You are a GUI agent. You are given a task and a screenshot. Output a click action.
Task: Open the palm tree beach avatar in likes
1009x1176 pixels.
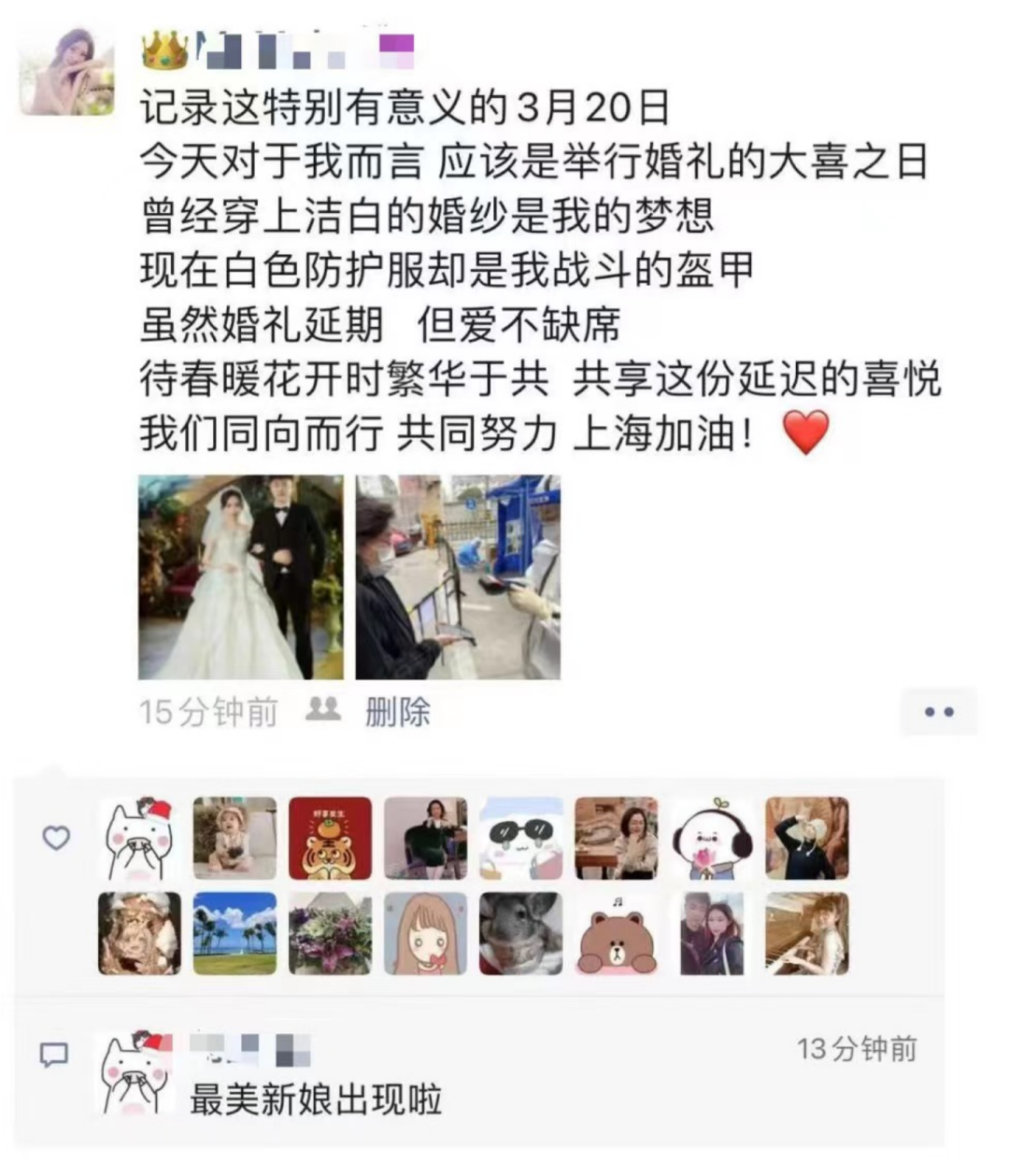(x=234, y=934)
